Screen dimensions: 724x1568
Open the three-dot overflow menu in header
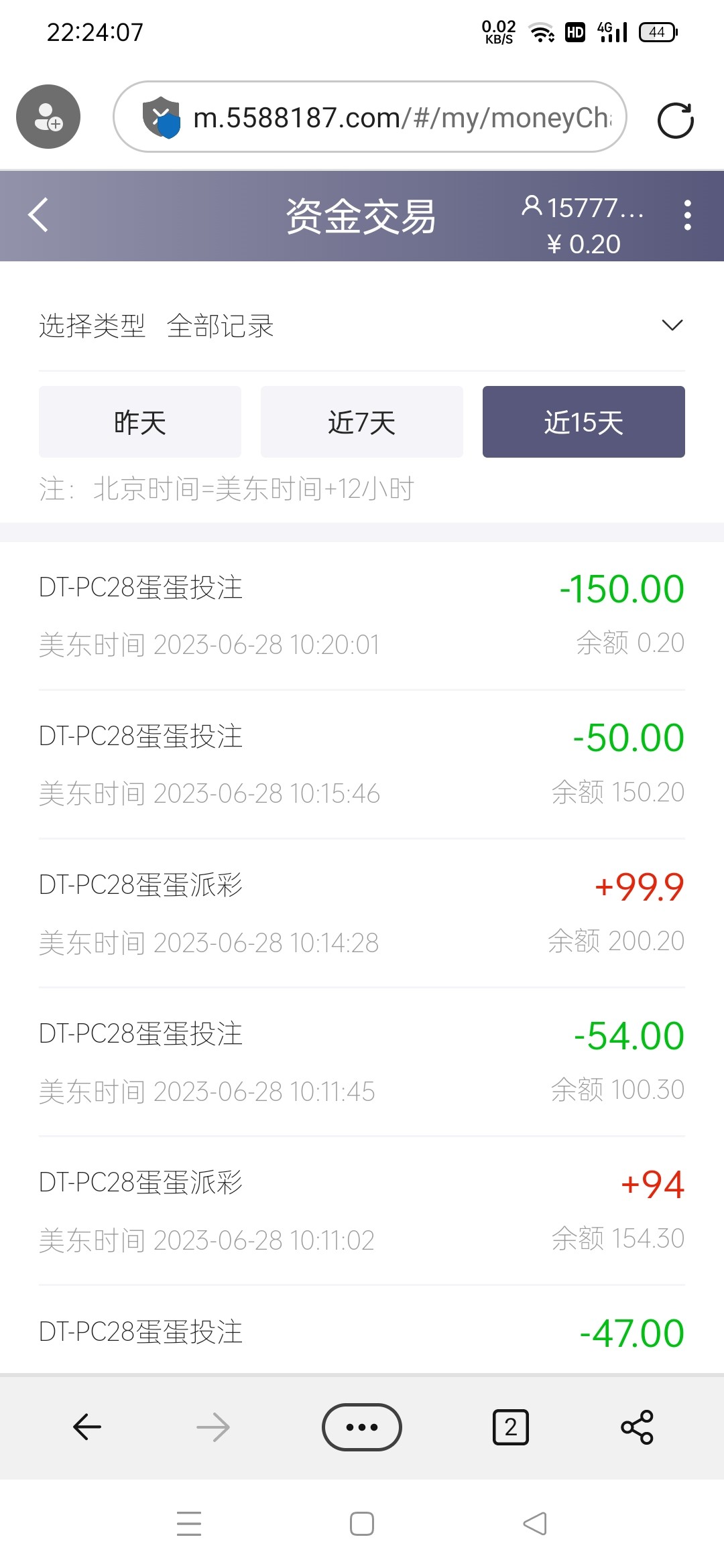[687, 215]
